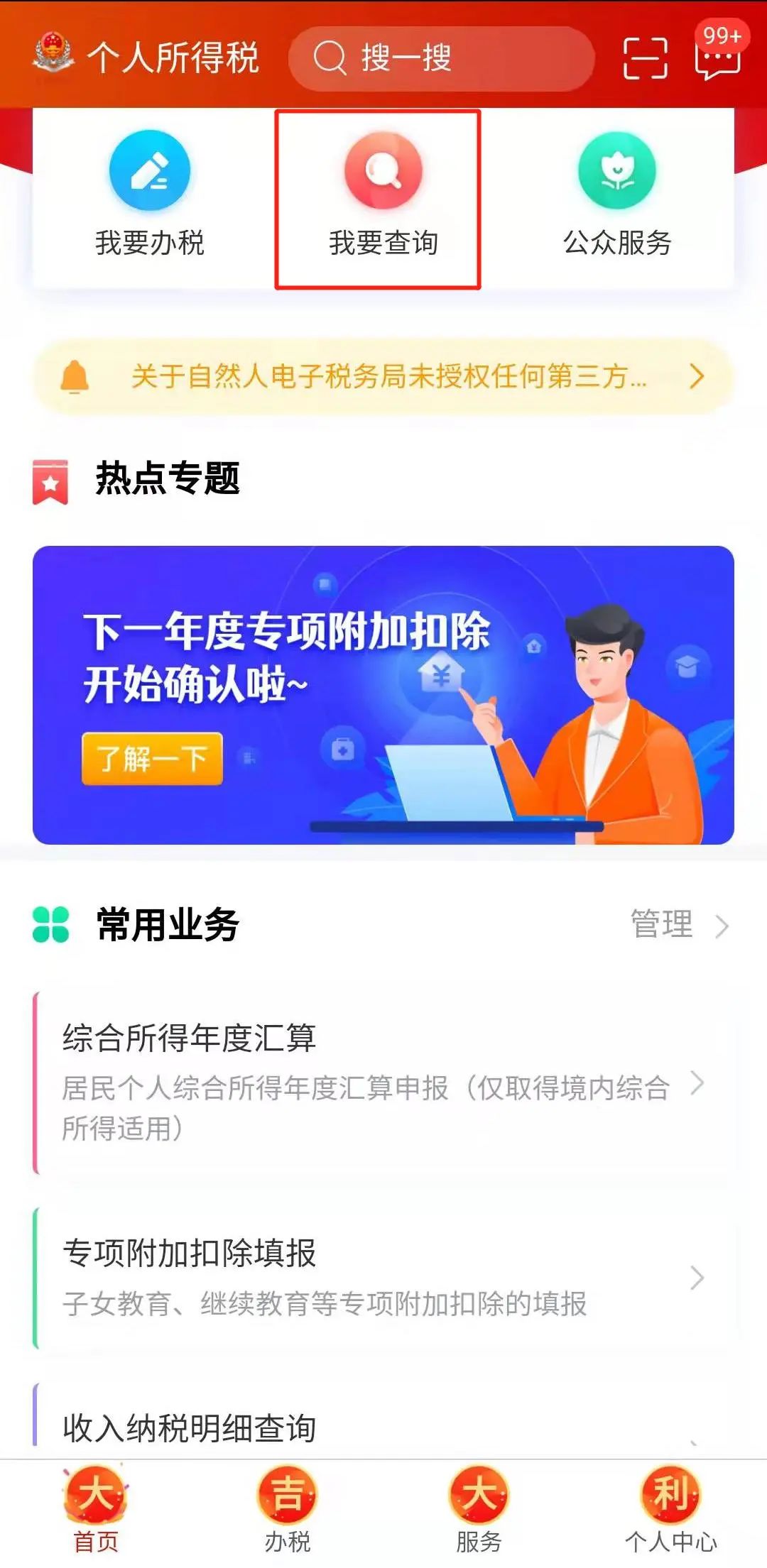The image size is (767, 1568).
Task: Switch to the 办税 tab
Action: pyautogui.click(x=288, y=1509)
